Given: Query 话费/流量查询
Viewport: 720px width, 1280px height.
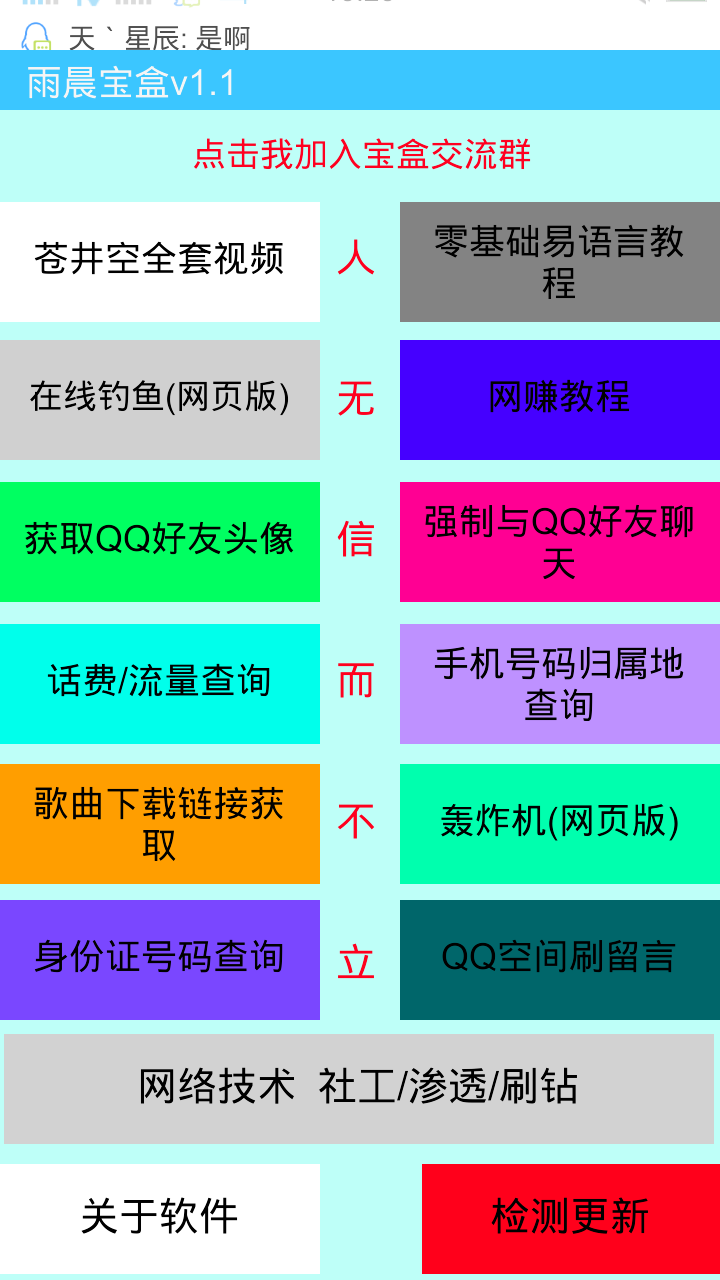Looking at the screenshot, I should click(160, 684).
